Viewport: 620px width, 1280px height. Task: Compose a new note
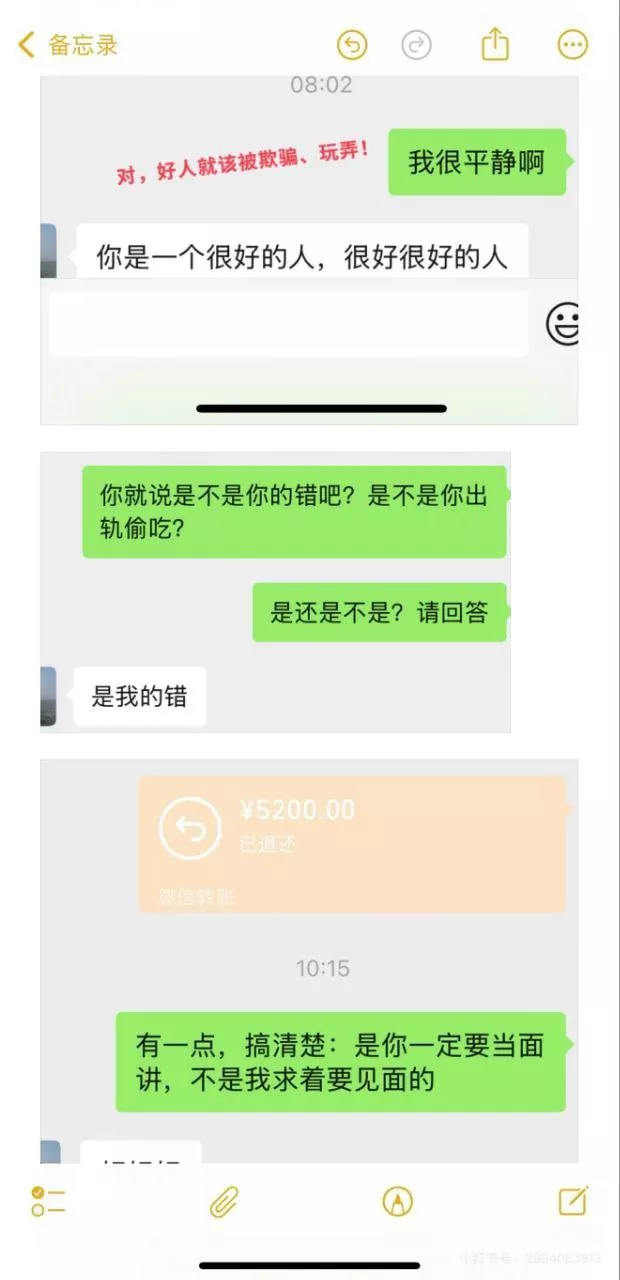point(573,1201)
